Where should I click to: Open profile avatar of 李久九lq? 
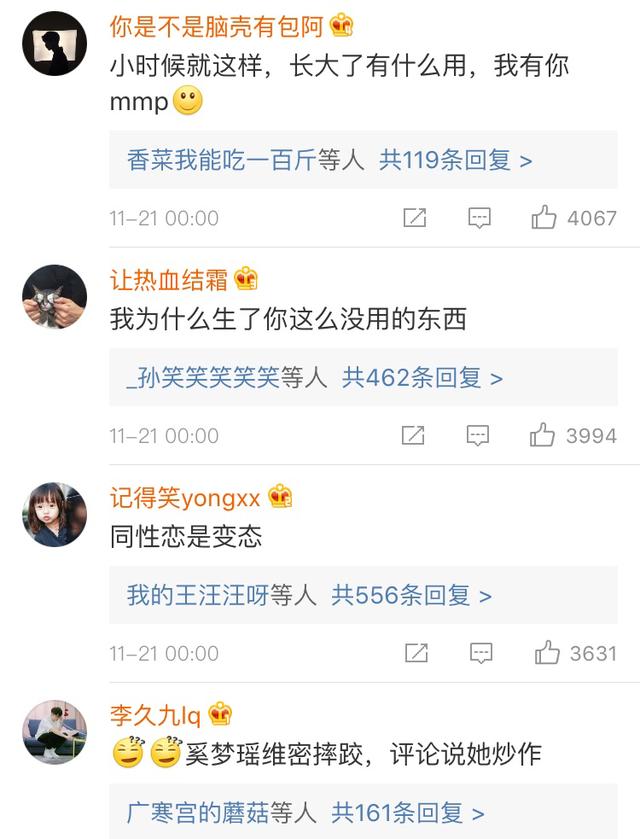tap(54, 732)
